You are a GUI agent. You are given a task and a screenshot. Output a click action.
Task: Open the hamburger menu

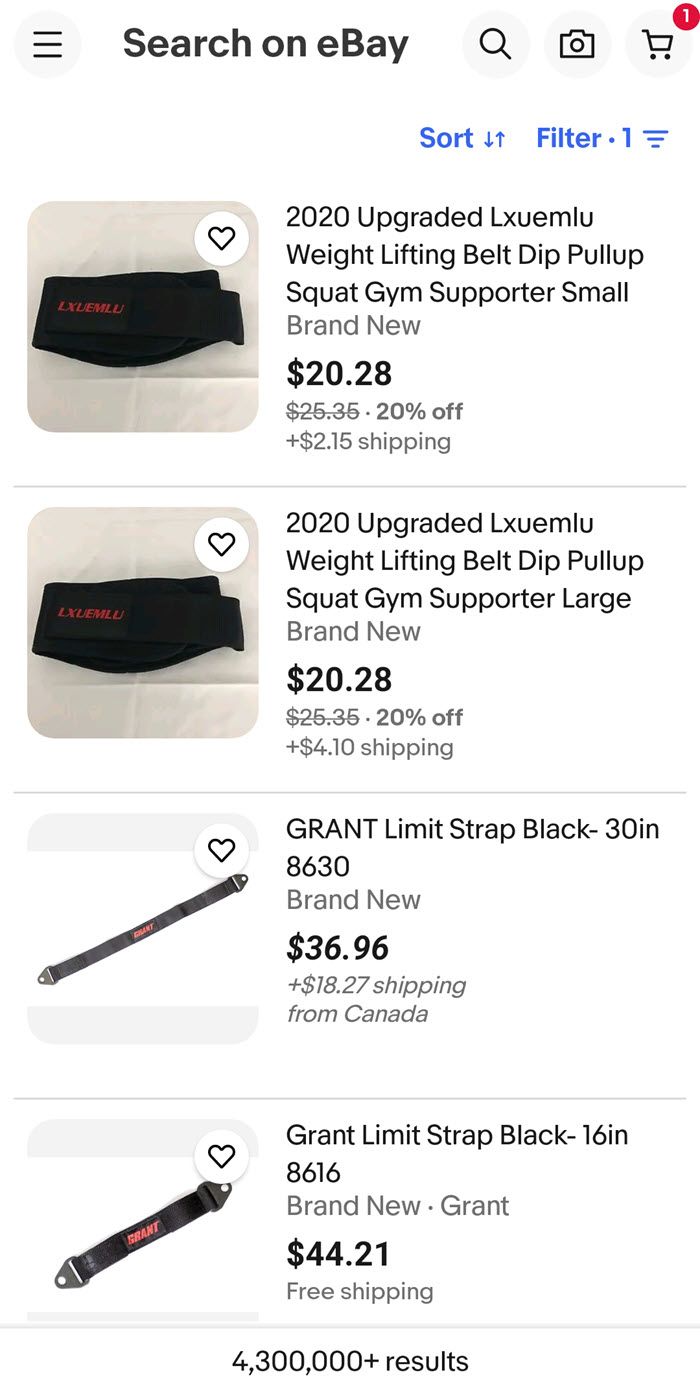click(47, 45)
